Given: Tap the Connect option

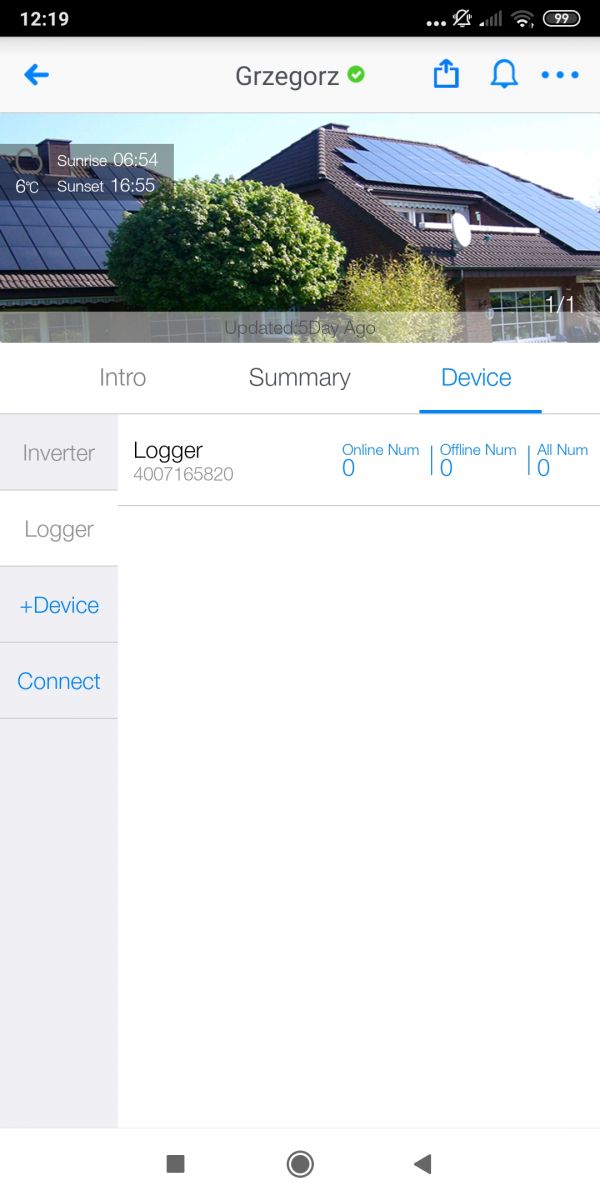Looking at the screenshot, I should [59, 681].
